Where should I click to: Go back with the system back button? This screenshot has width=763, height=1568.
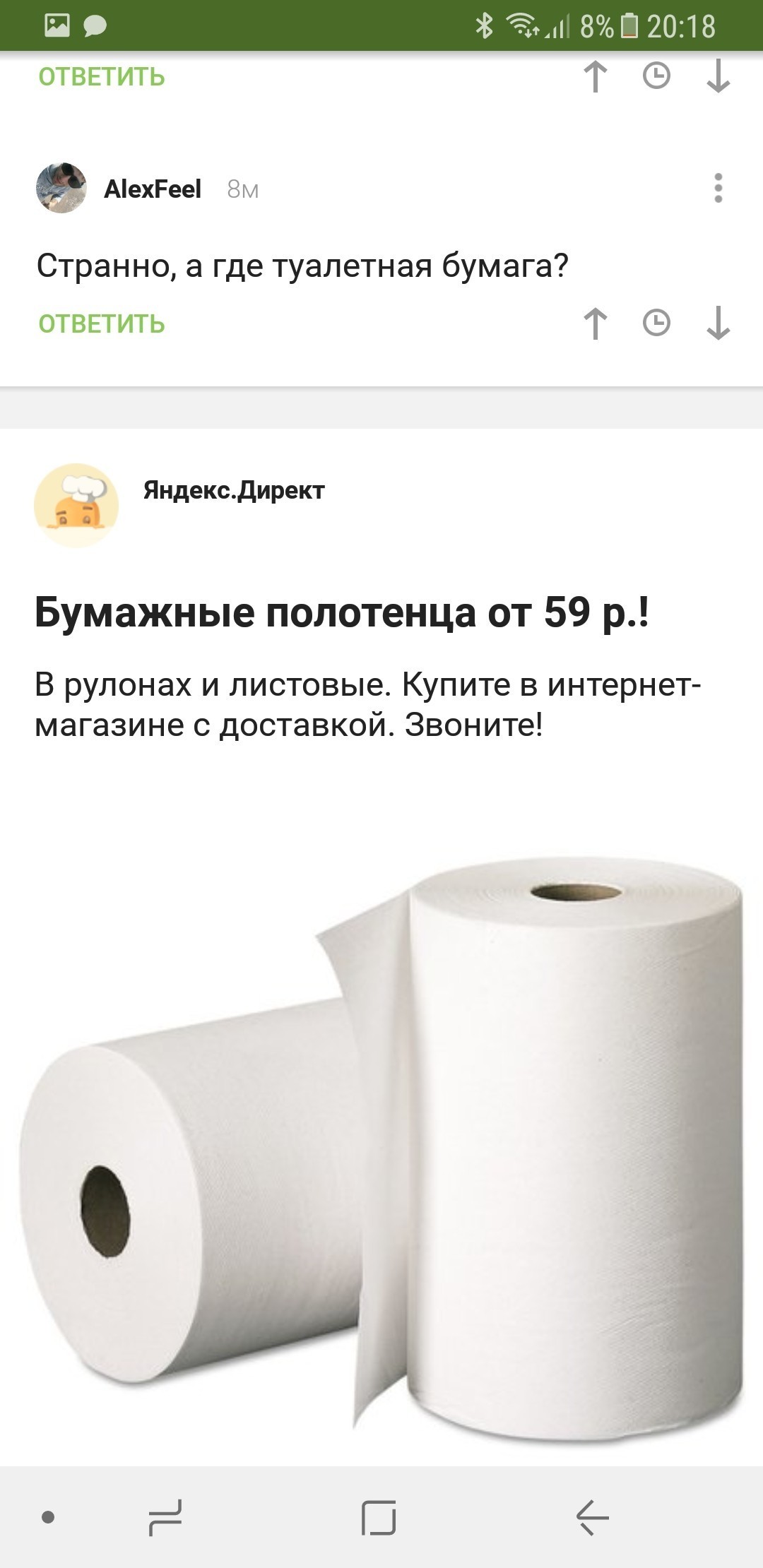pos(593,1517)
